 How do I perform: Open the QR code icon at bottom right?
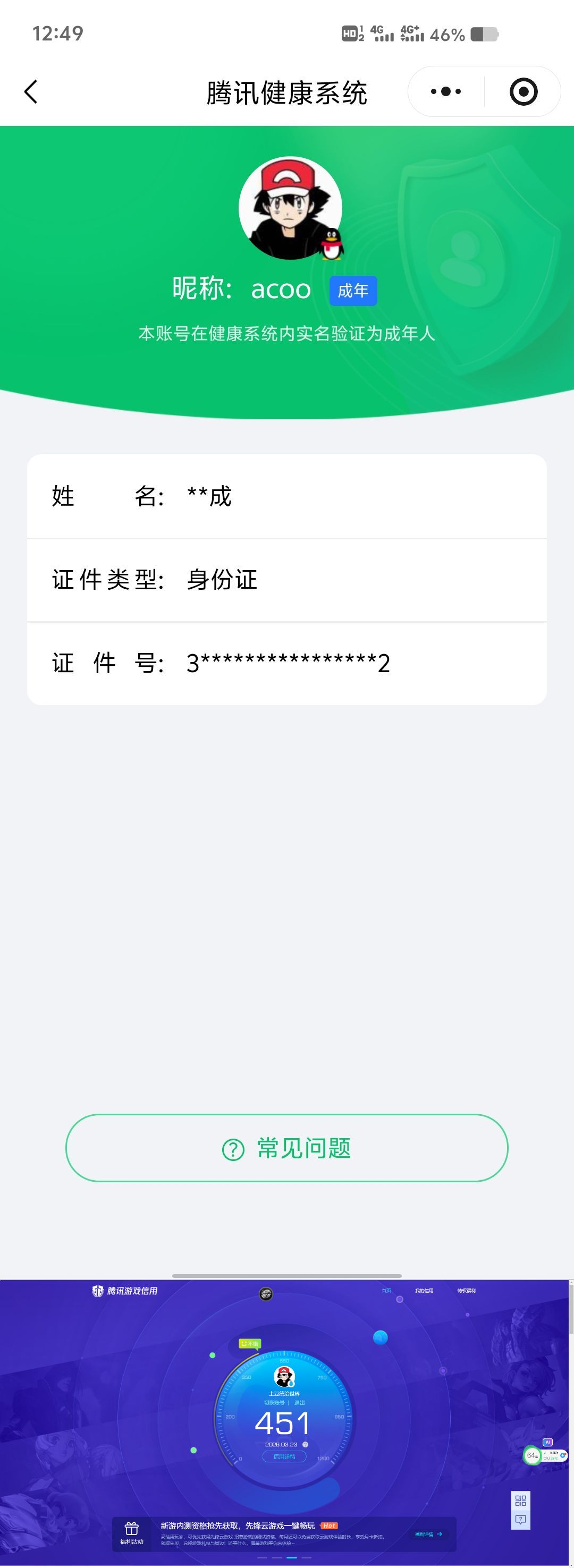click(520, 1501)
